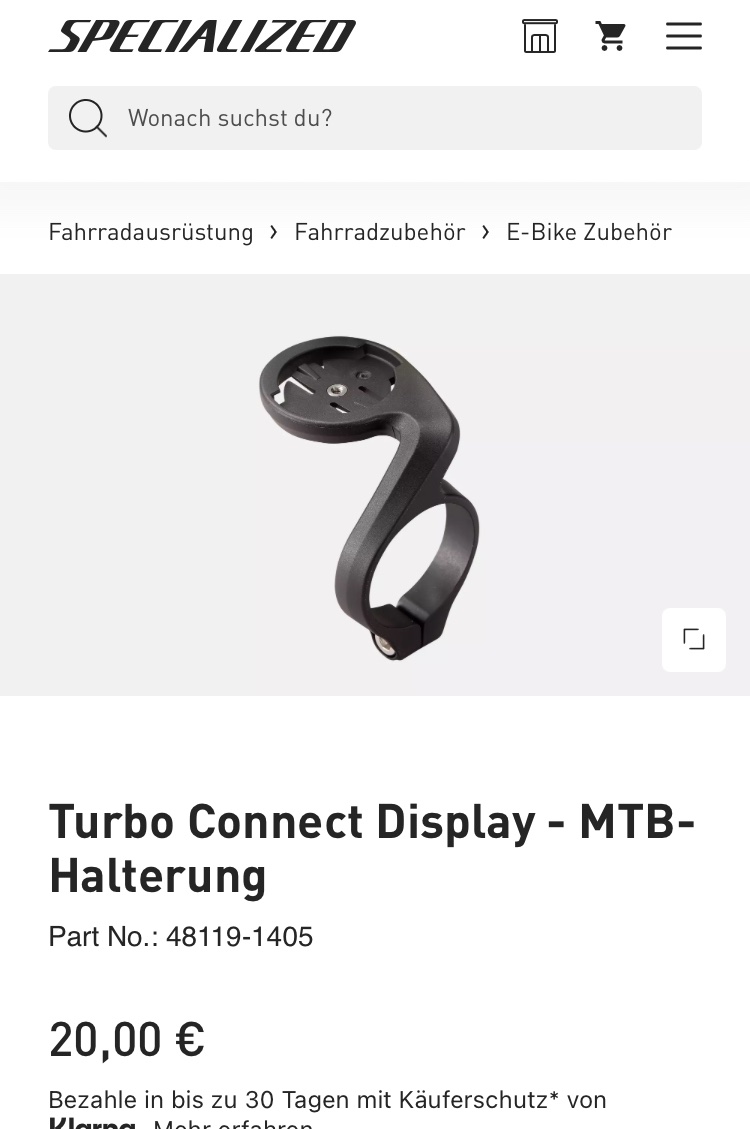Go to the Specialized home page
The width and height of the screenshot is (750, 1129).
point(203,37)
